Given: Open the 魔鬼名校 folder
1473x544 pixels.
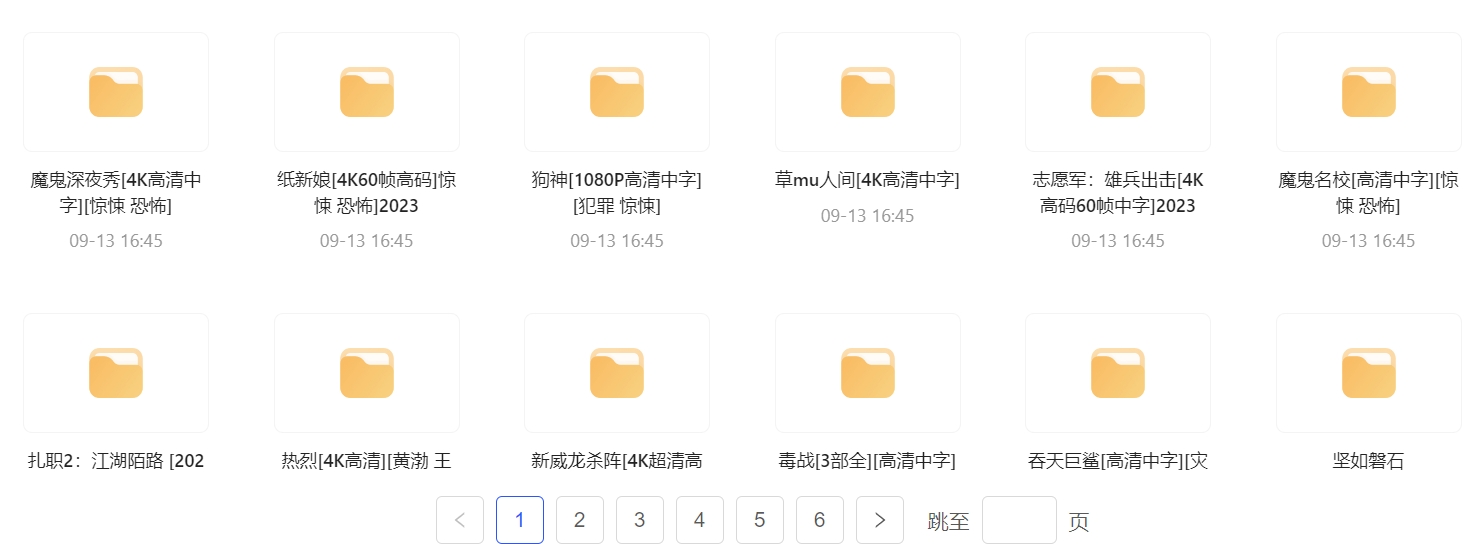Looking at the screenshot, I should (1368, 92).
